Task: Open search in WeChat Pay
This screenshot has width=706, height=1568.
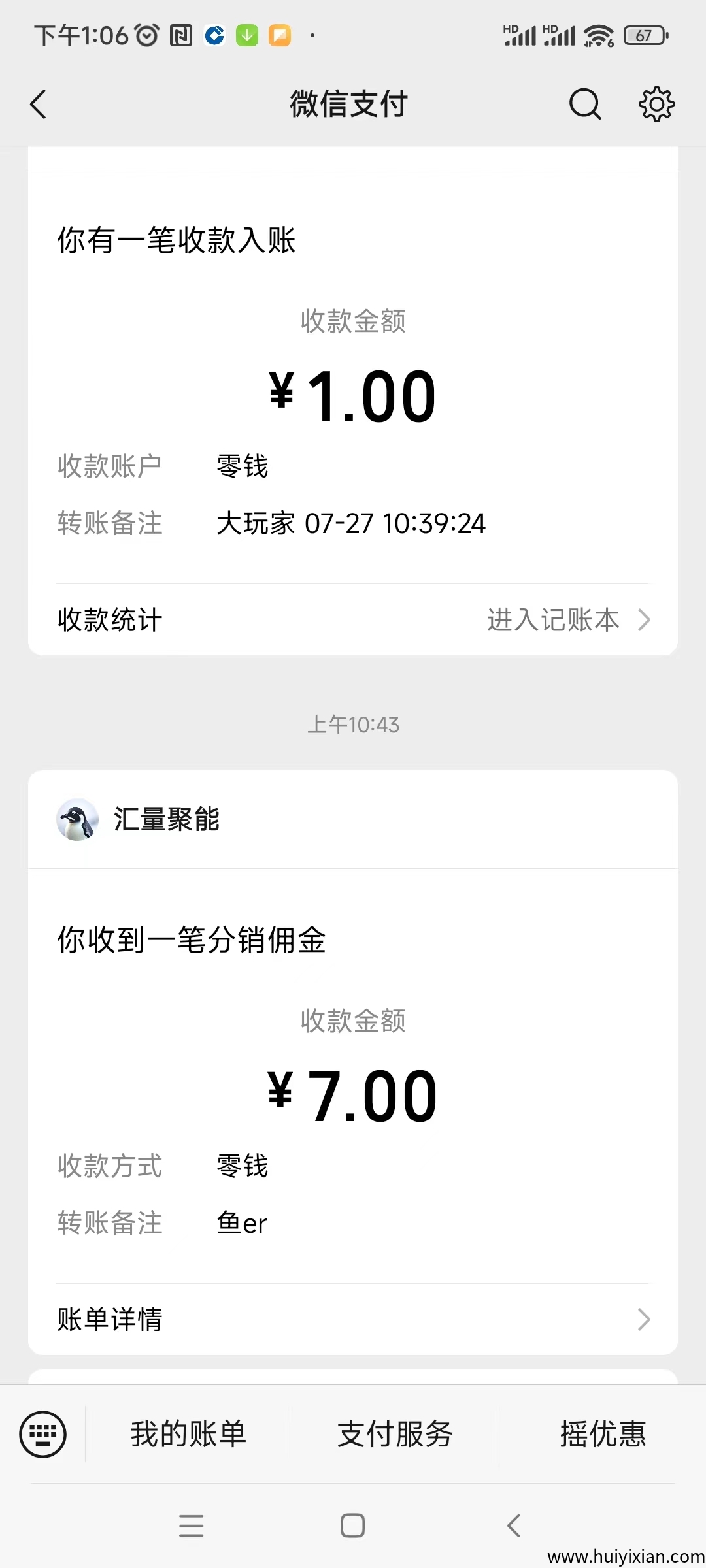Action: click(x=584, y=103)
